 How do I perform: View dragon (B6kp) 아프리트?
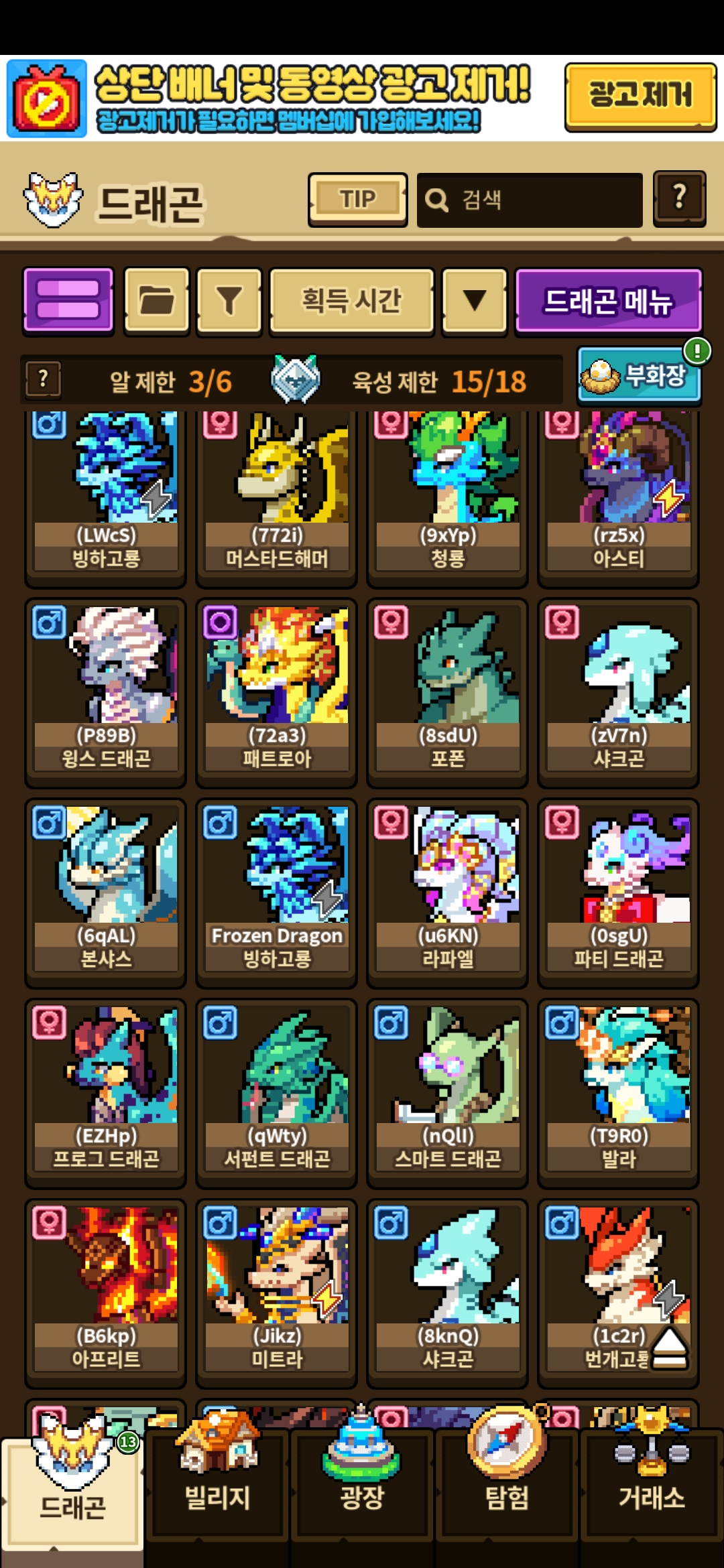tap(106, 1293)
